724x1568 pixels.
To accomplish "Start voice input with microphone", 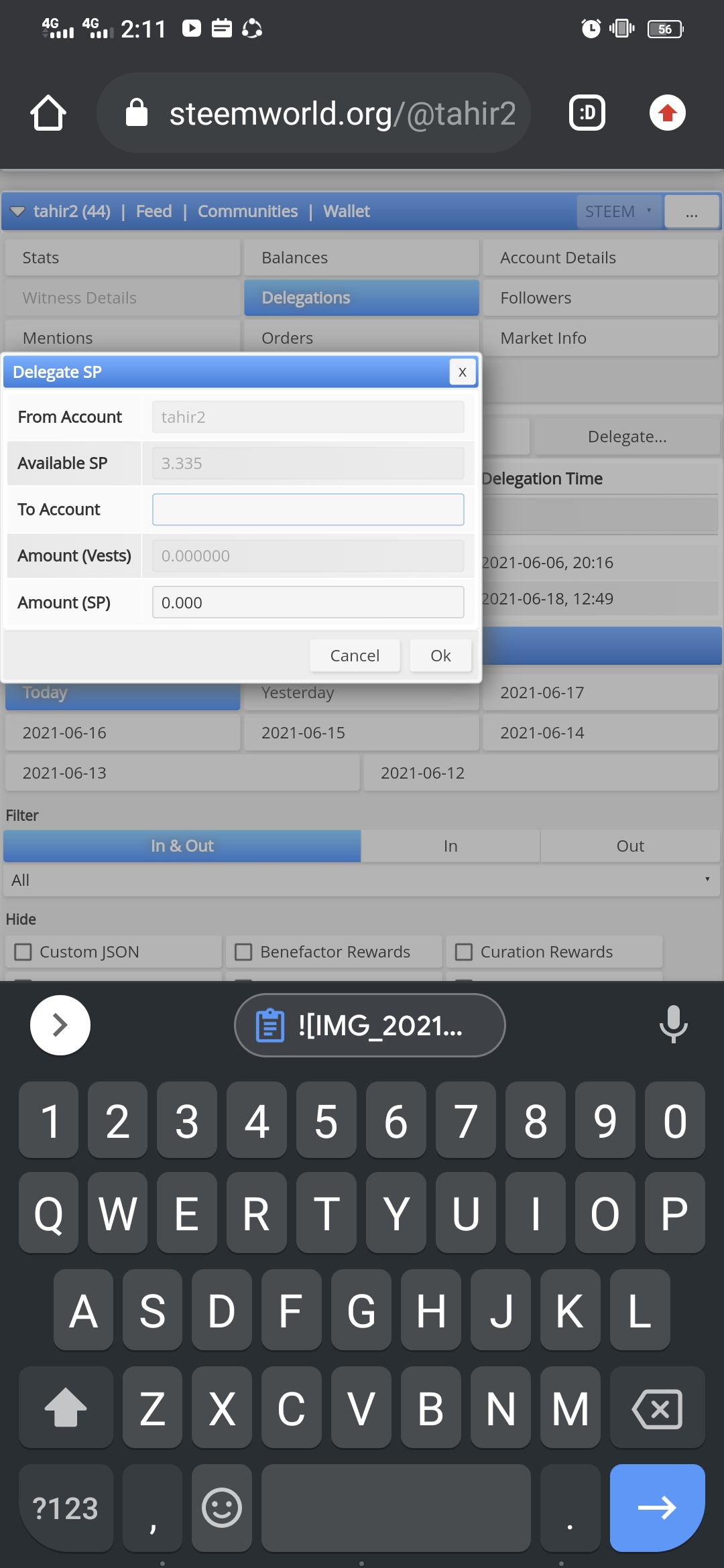I will [x=673, y=1024].
